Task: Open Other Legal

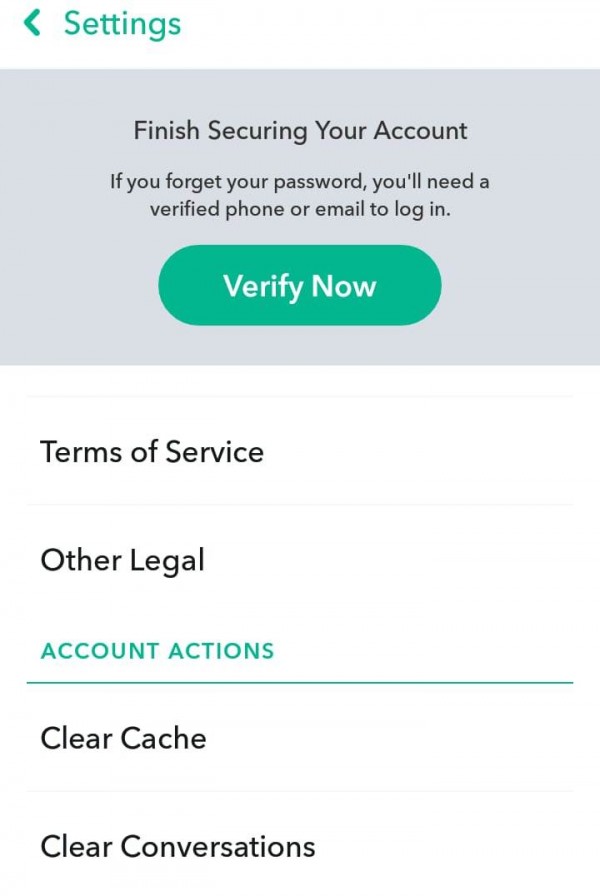Action: point(122,560)
